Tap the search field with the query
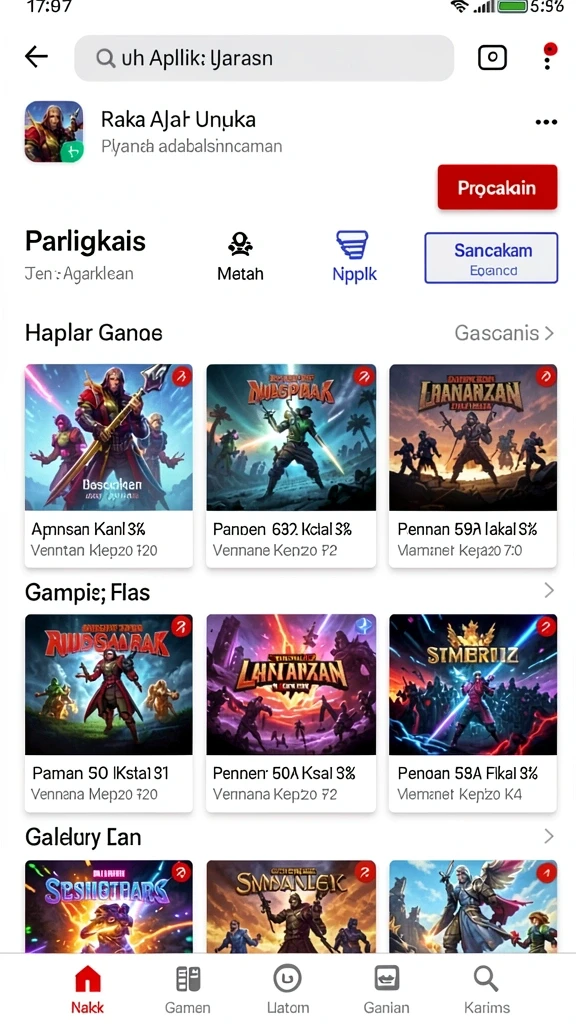Image resolution: width=576 pixels, height=1024 pixels. tap(264, 58)
